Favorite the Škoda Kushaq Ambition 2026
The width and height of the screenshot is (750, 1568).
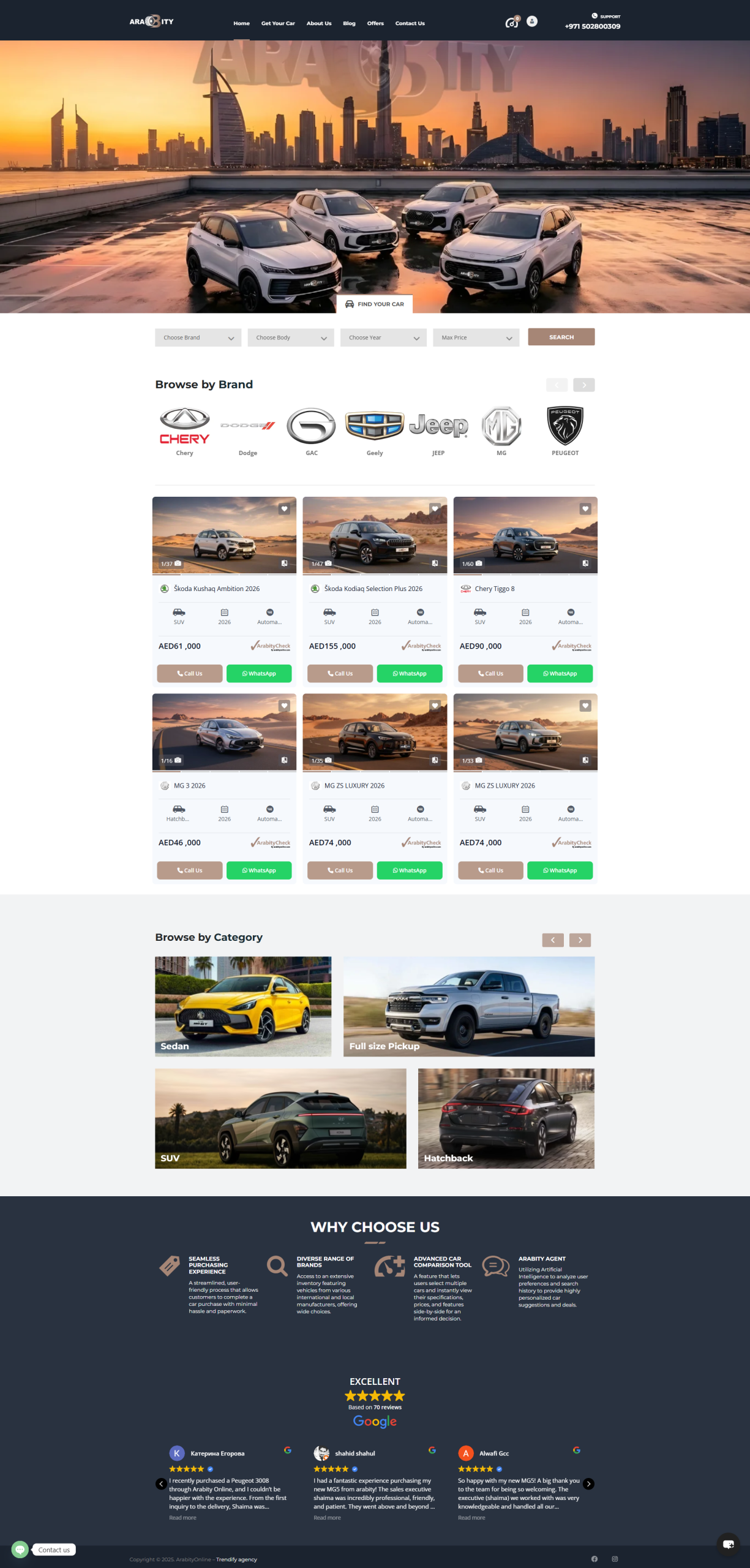coord(284,509)
